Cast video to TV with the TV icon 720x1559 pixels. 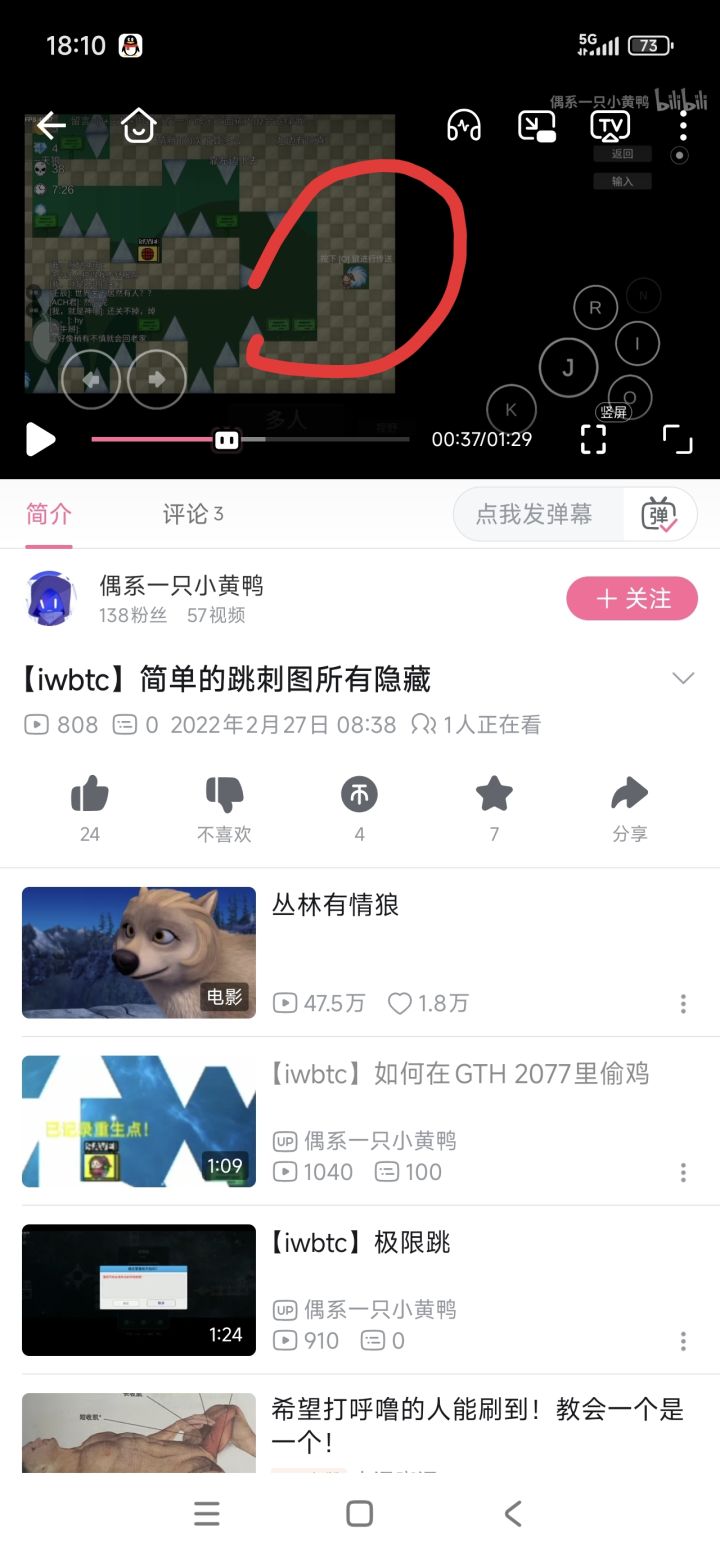click(611, 125)
